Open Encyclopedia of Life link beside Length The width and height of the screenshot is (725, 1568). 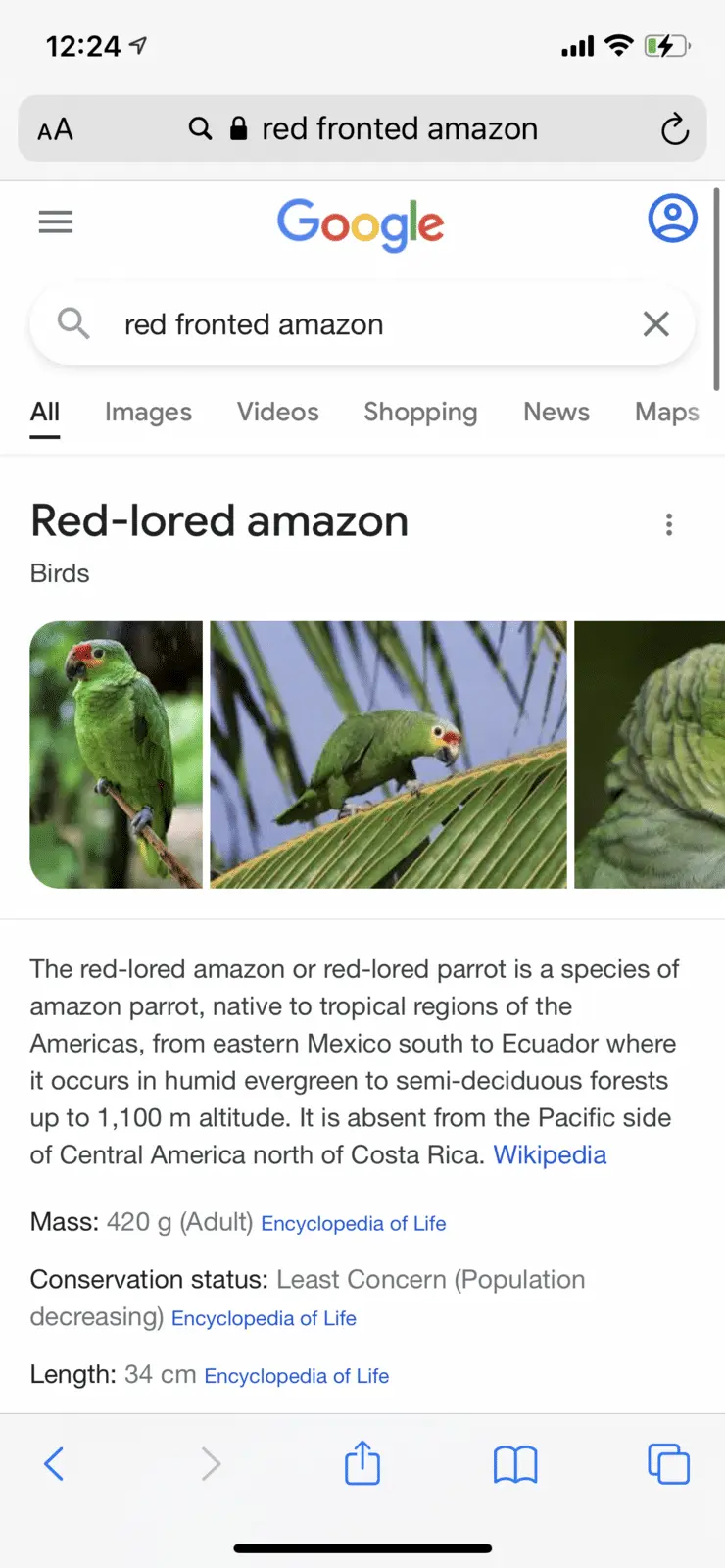(x=296, y=1376)
